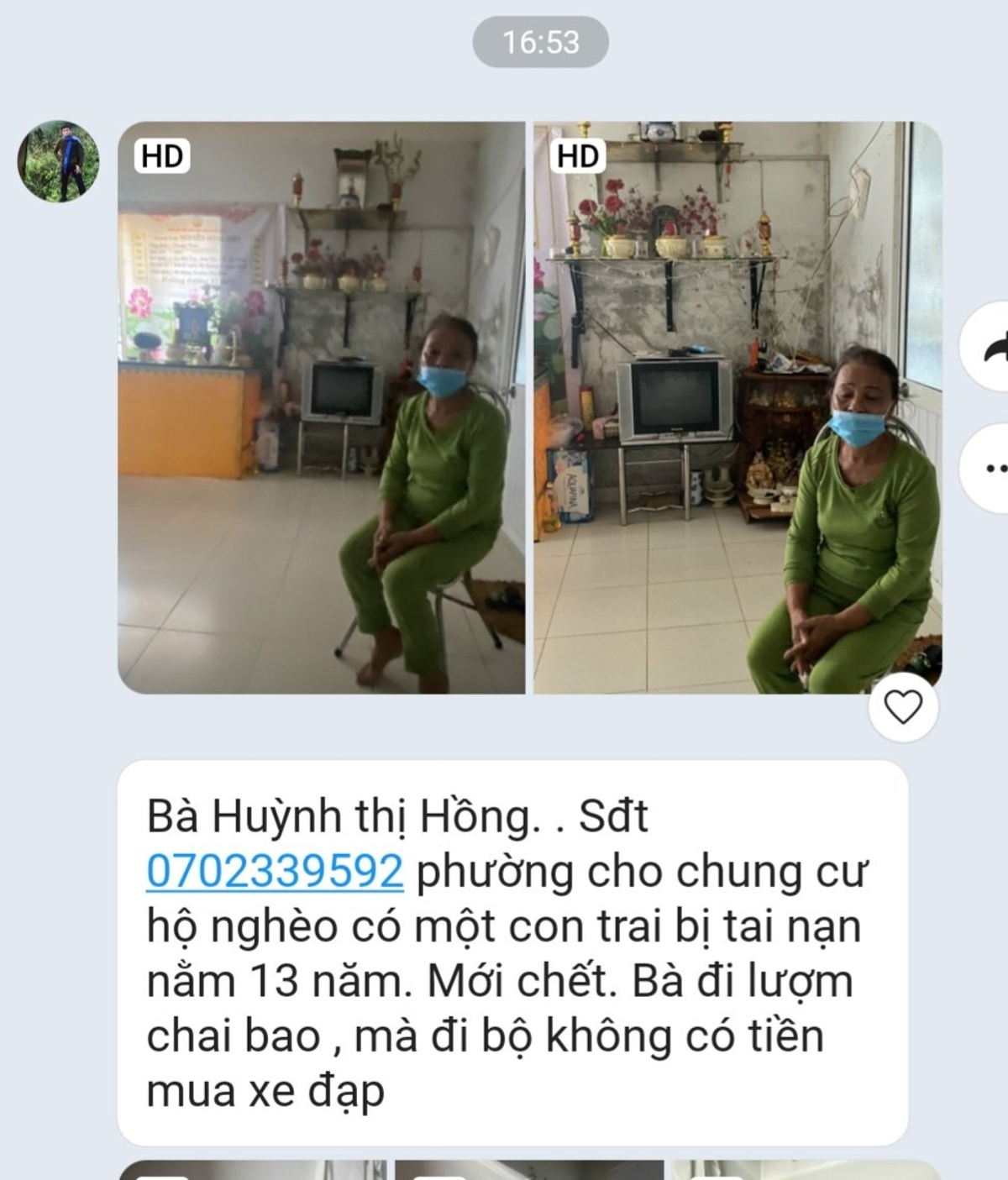The height and width of the screenshot is (1180, 1008).
Task: Open more options for the photos
Action: 993,469
